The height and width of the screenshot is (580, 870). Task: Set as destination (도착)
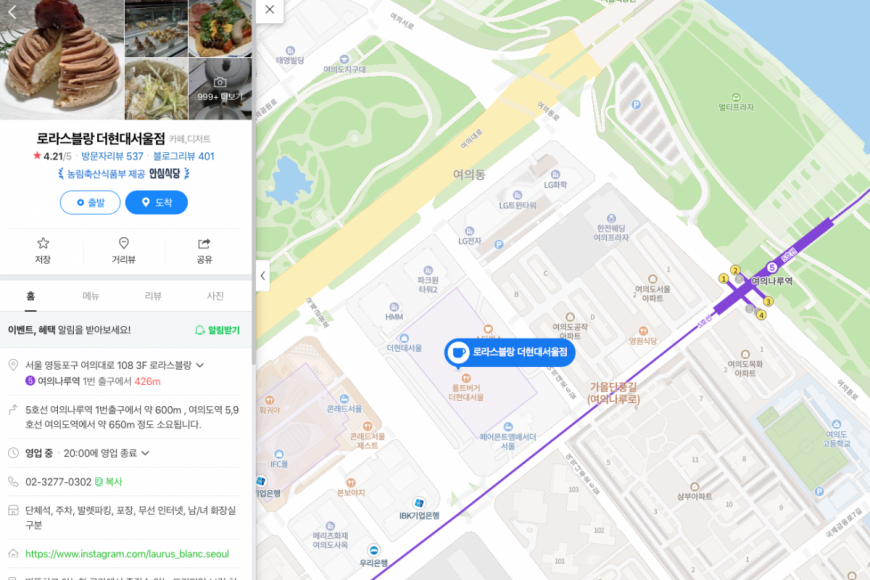(x=156, y=203)
